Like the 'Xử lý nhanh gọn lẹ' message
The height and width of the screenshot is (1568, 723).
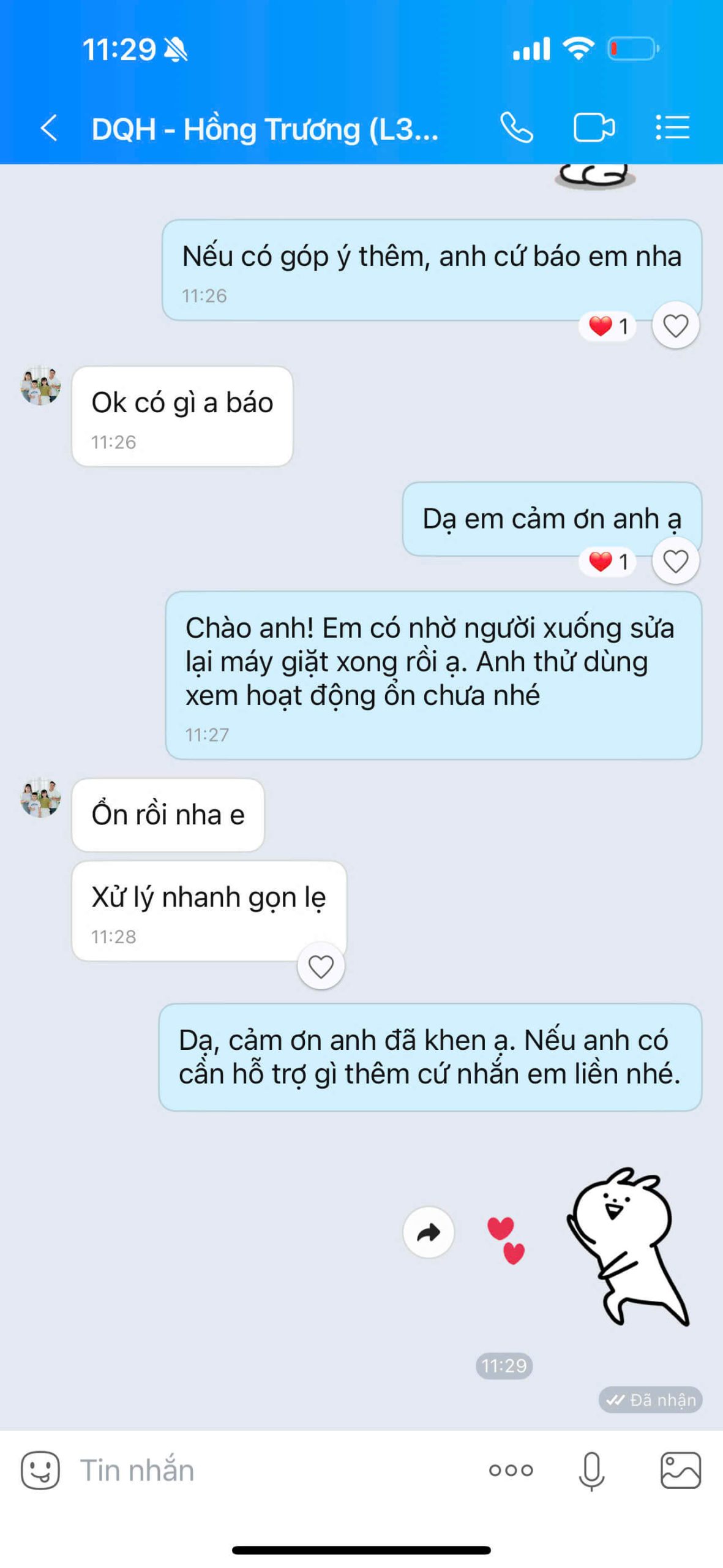tap(321, 967)
